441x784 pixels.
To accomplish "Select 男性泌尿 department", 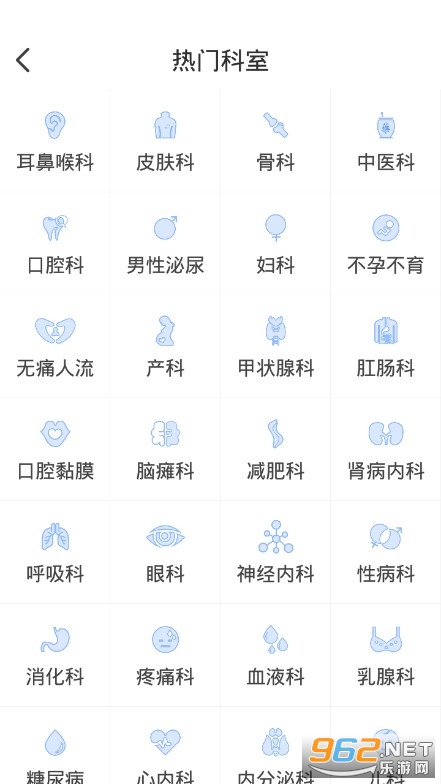I will pyautogui.click(x=165, y=244).
